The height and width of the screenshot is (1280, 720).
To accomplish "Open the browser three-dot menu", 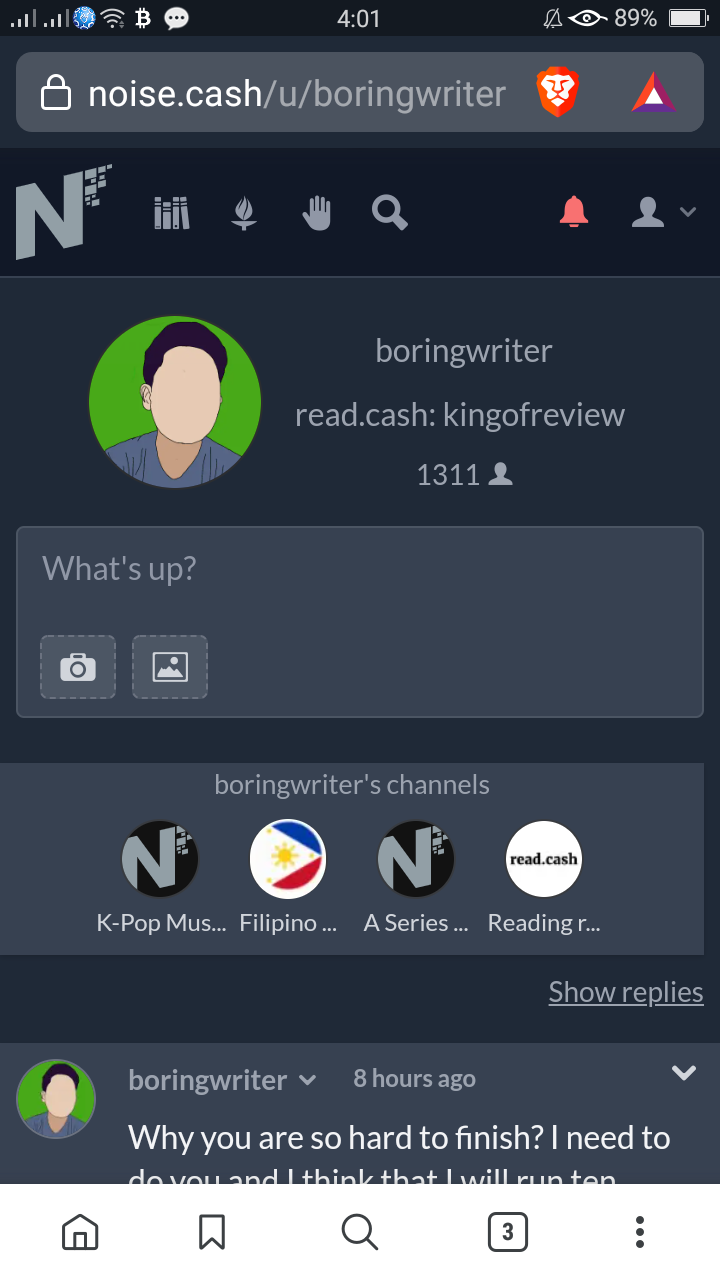I will (x=640, y=1232).
